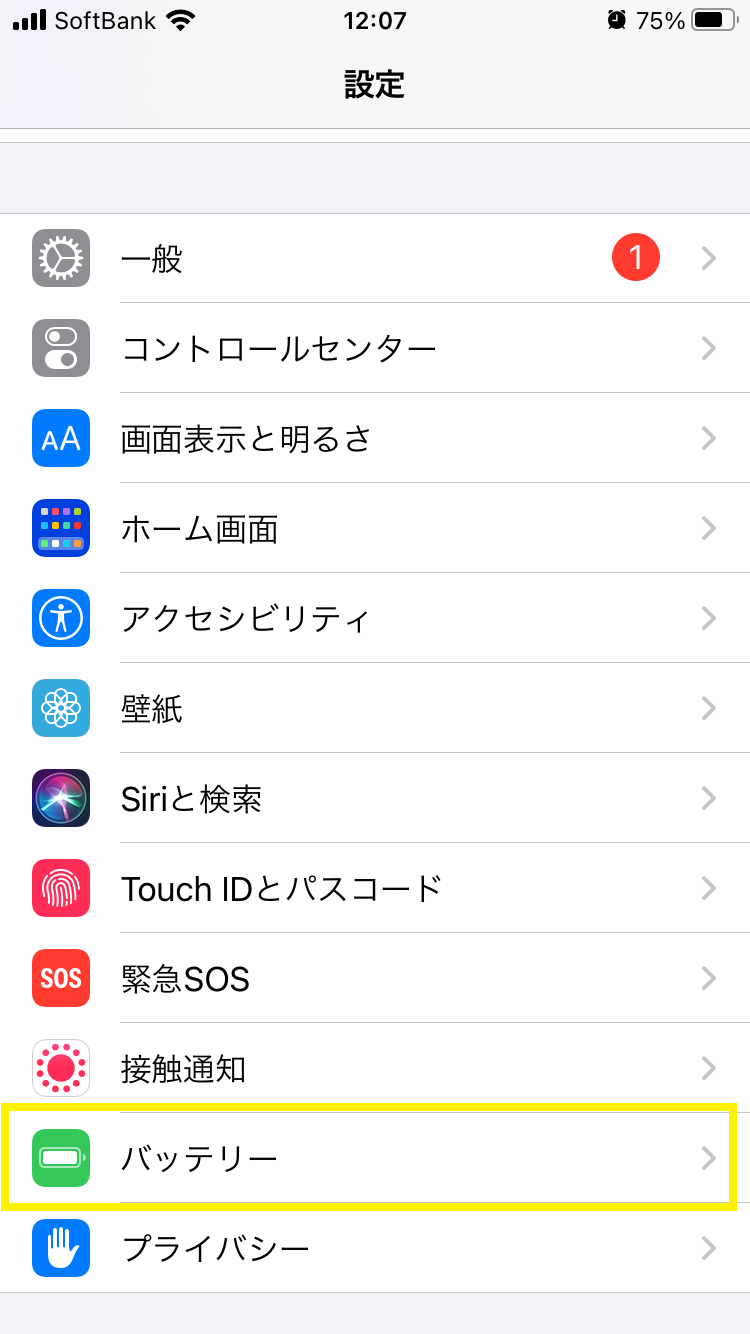Screen dimensions: 750x1334
Task: Open Siriと検索 settings
Action: 375,799
